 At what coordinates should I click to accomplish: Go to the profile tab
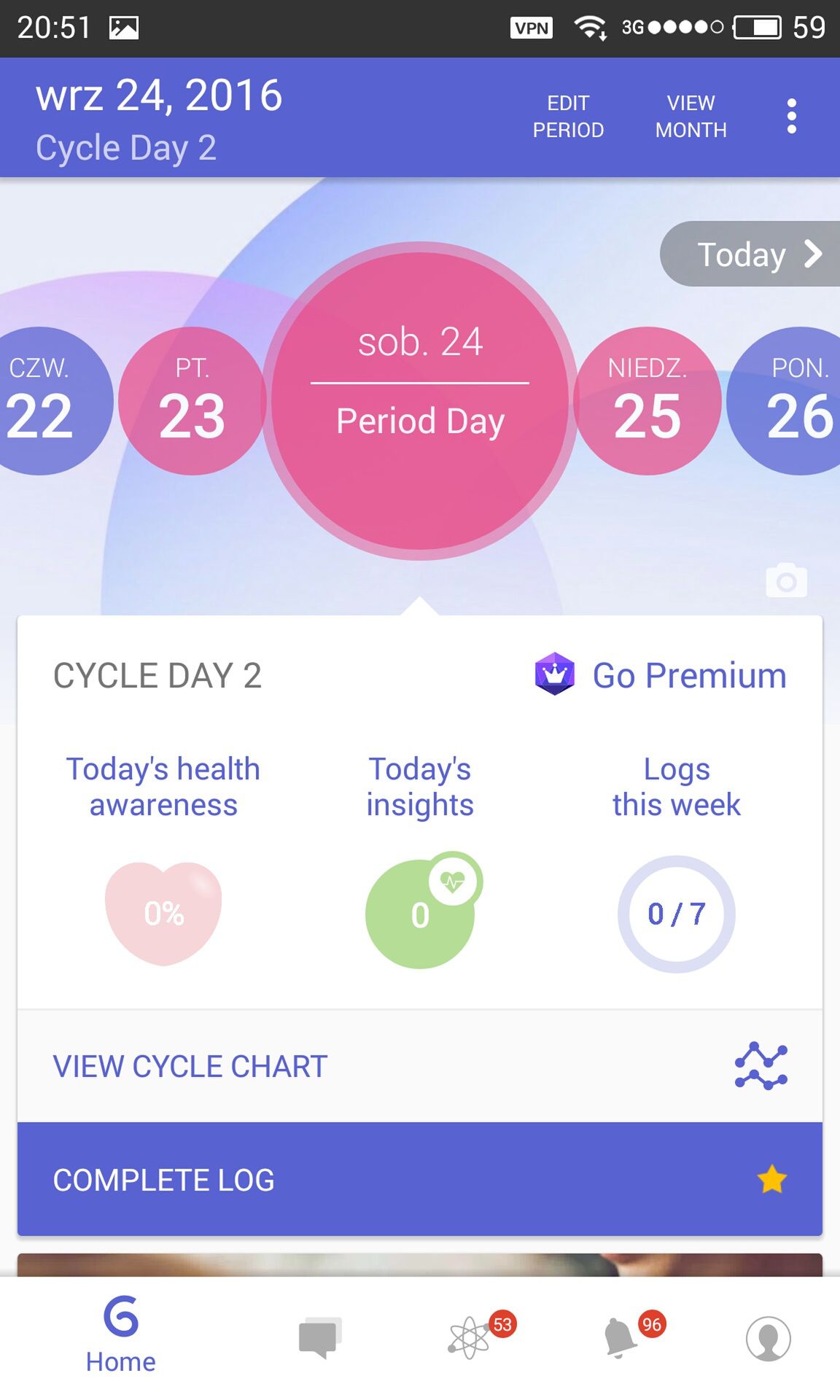(769, 1339)
